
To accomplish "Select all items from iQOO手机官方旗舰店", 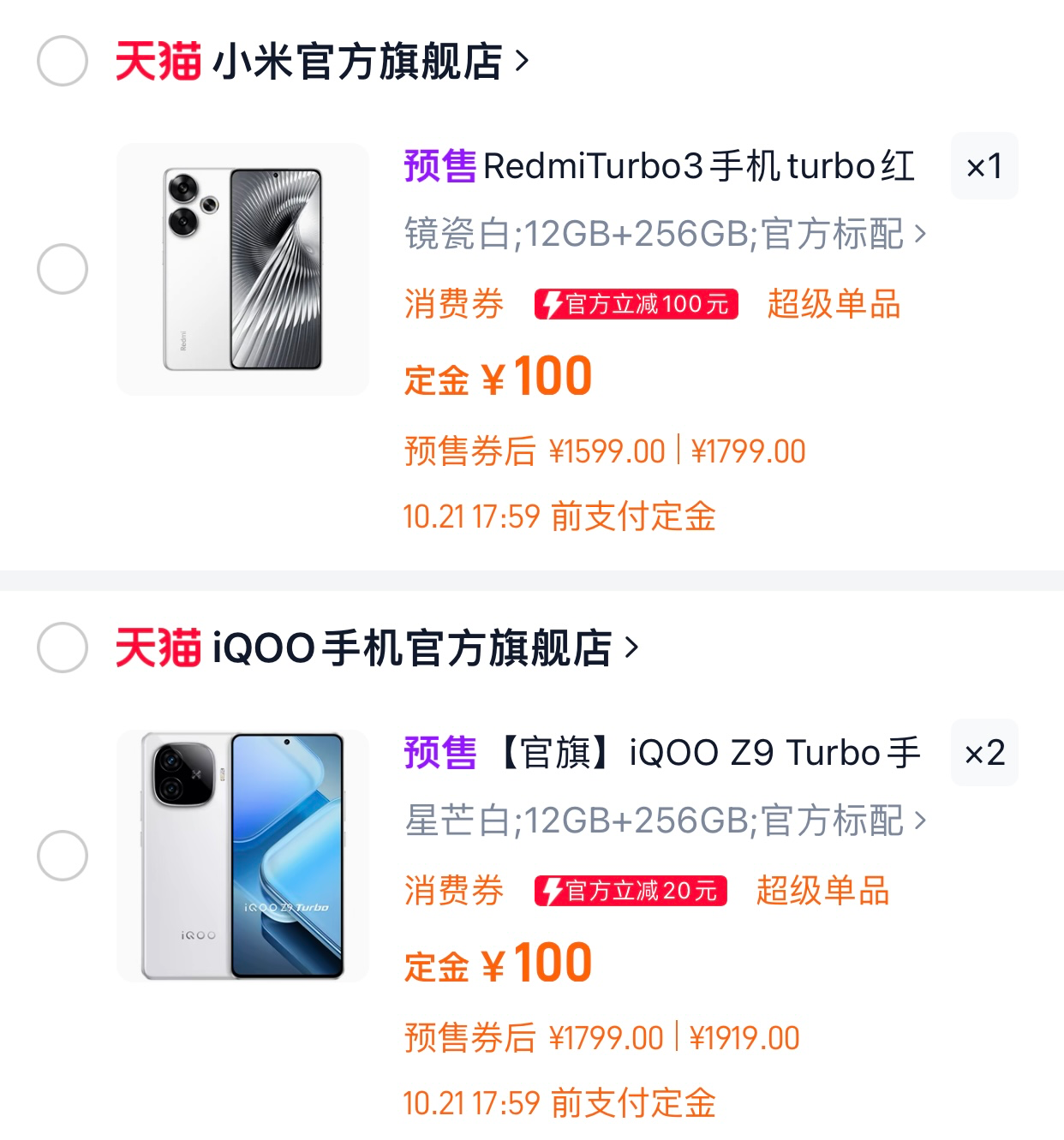I will pyautogui.click(x=63, y=648).
